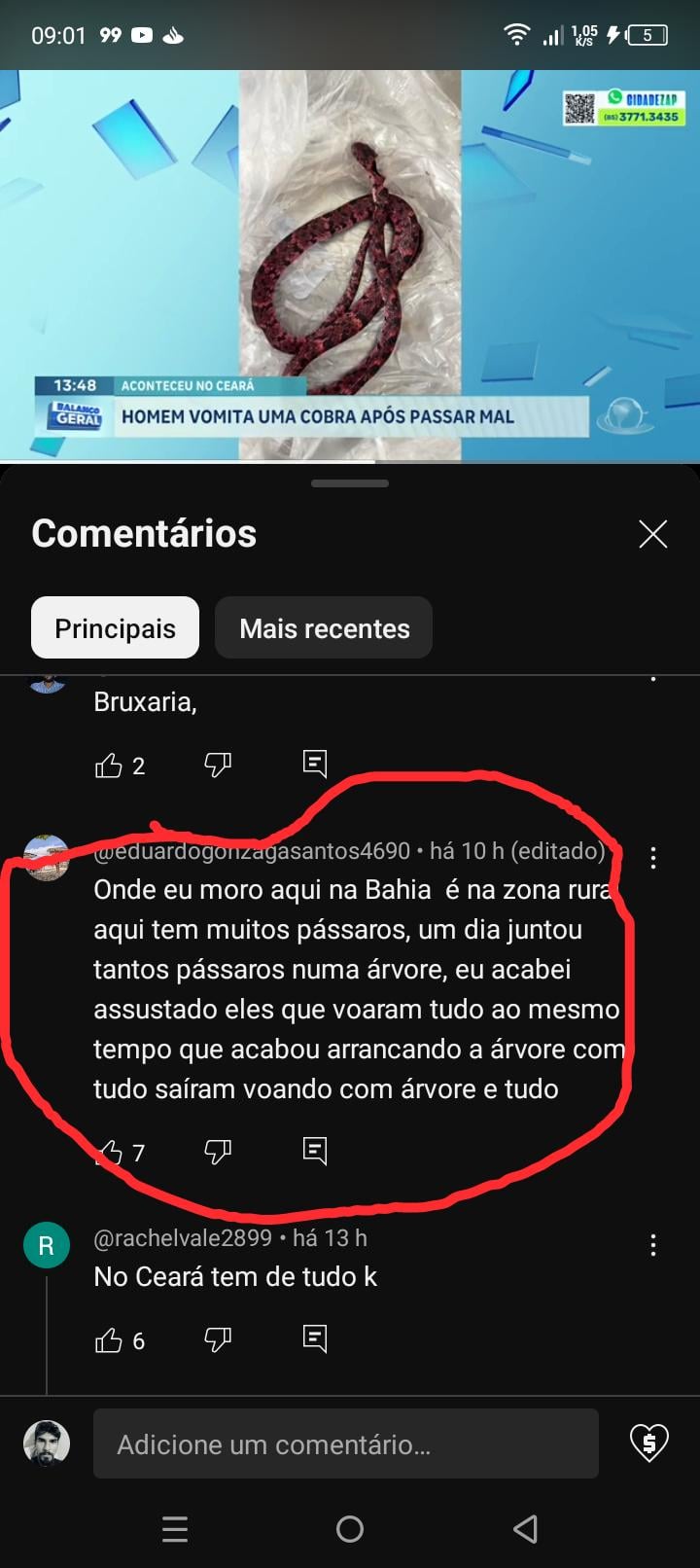Tap the video player showing the snake

point(350,265)
